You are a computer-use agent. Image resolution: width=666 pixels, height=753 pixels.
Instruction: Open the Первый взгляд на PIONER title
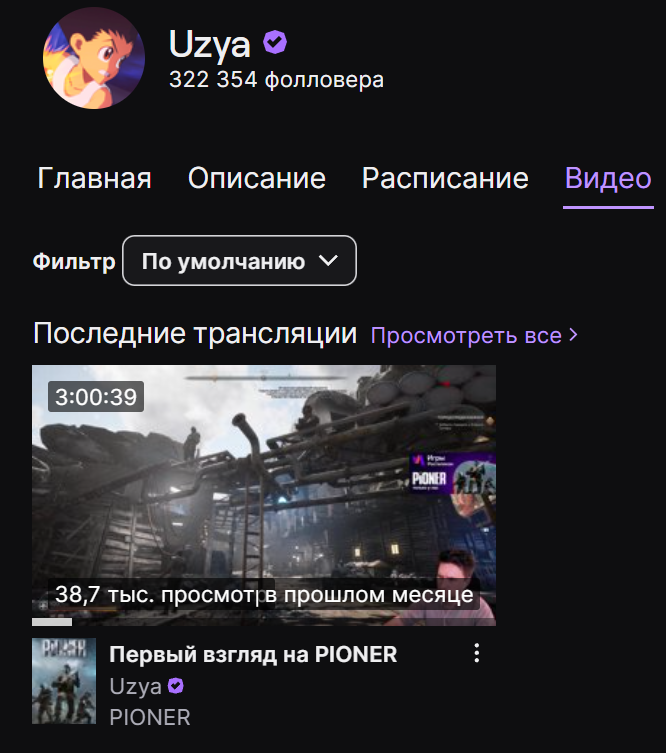coord(253,655)
